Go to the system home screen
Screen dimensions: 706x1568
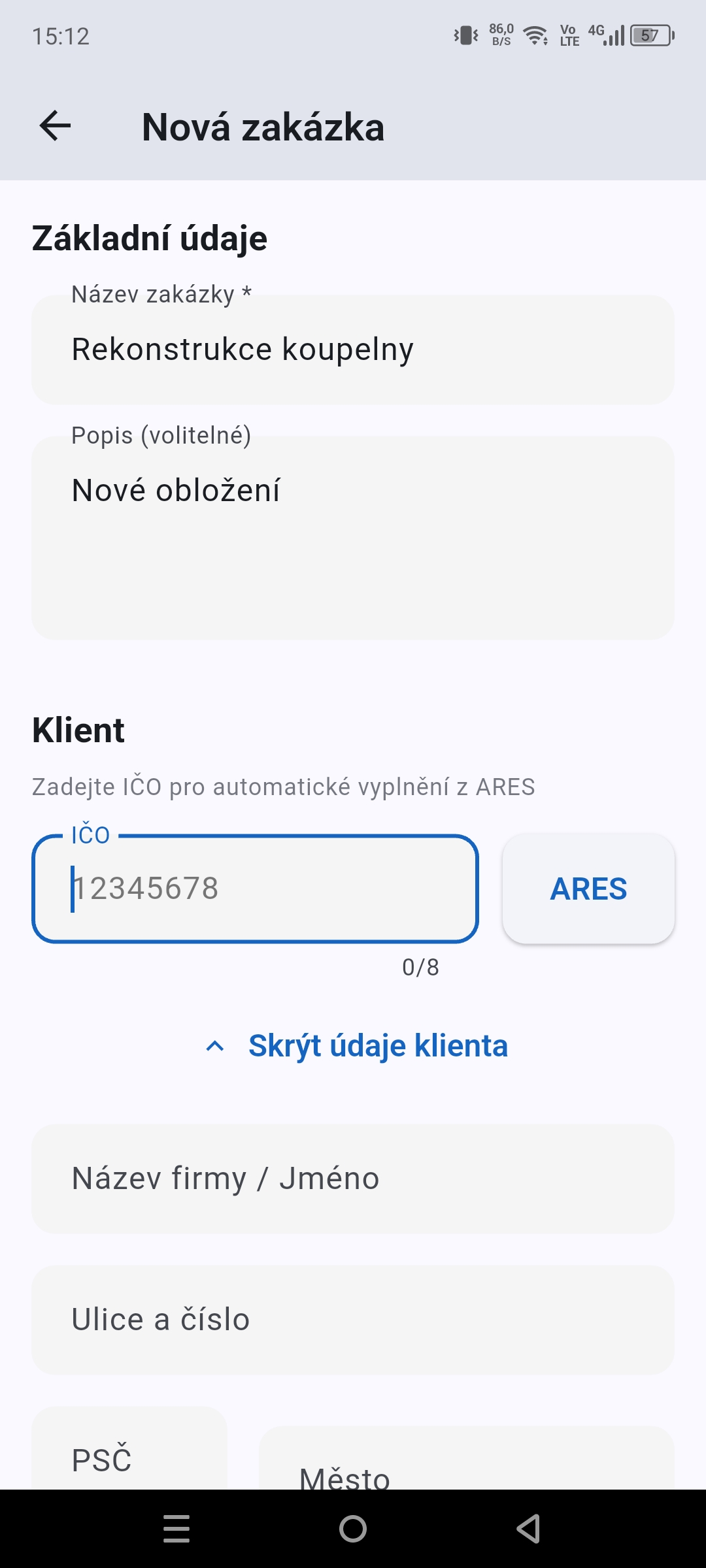point(353,1529)
